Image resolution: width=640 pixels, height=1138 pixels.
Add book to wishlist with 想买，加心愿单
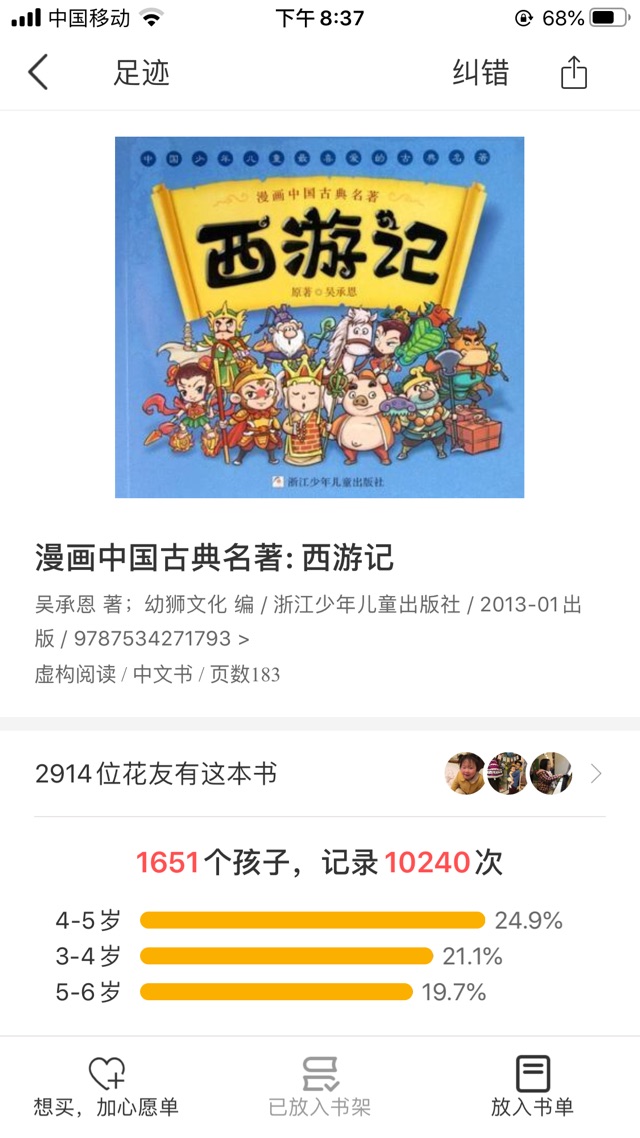(106, 1087)
